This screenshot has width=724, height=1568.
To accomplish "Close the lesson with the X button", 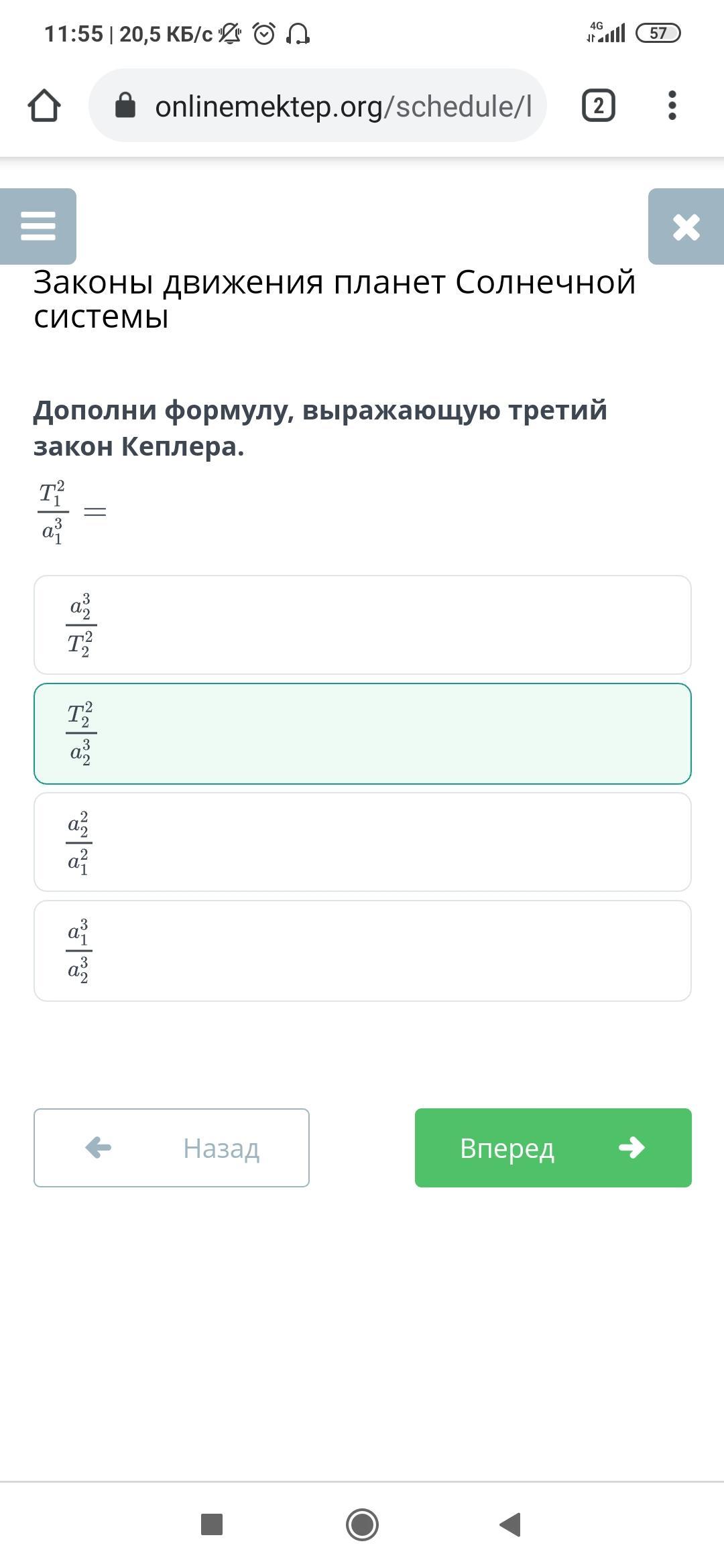I will tap(686, 226).
